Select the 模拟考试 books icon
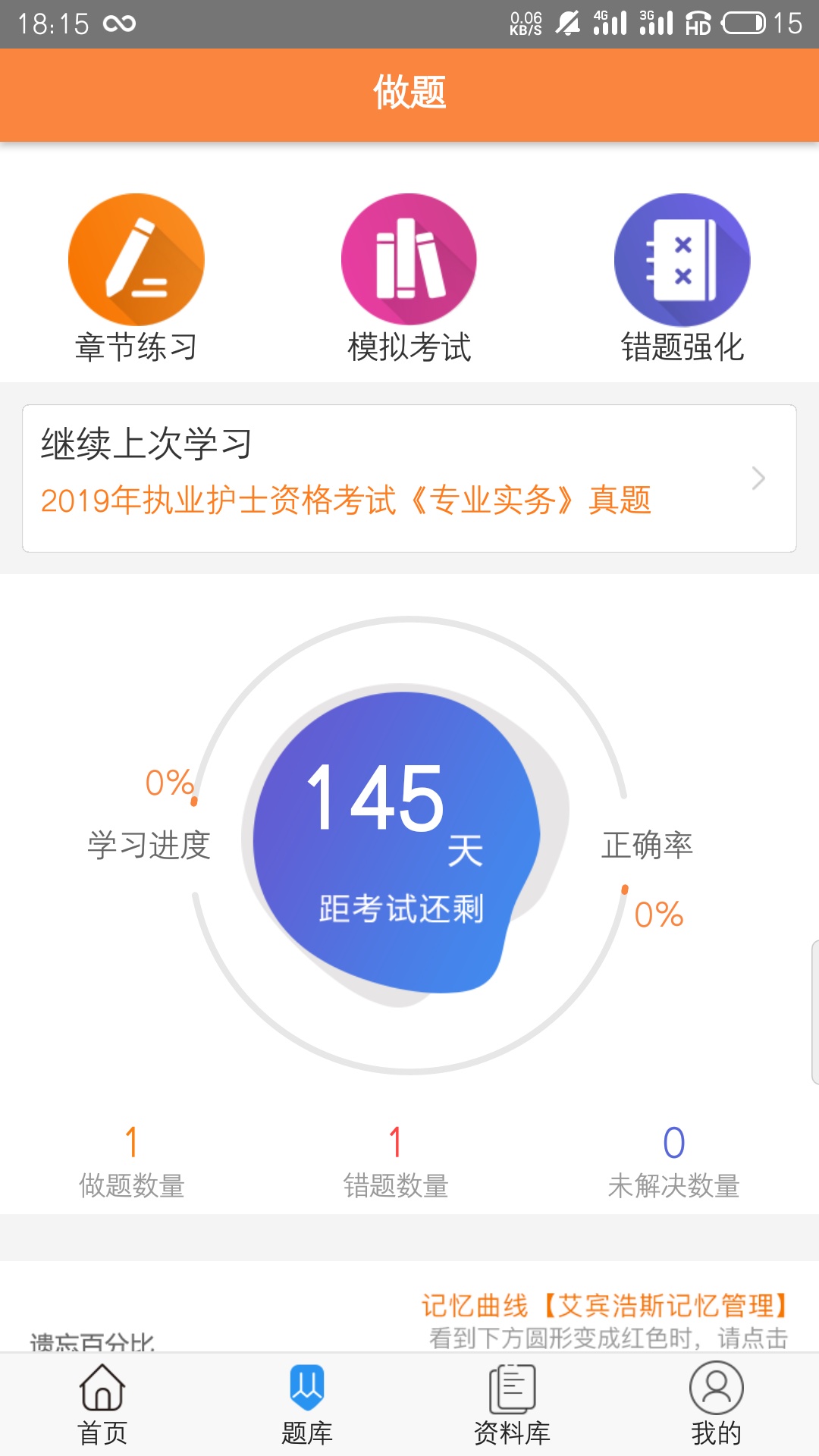The width and height of the screenshot is (819, 1456). 409,259
